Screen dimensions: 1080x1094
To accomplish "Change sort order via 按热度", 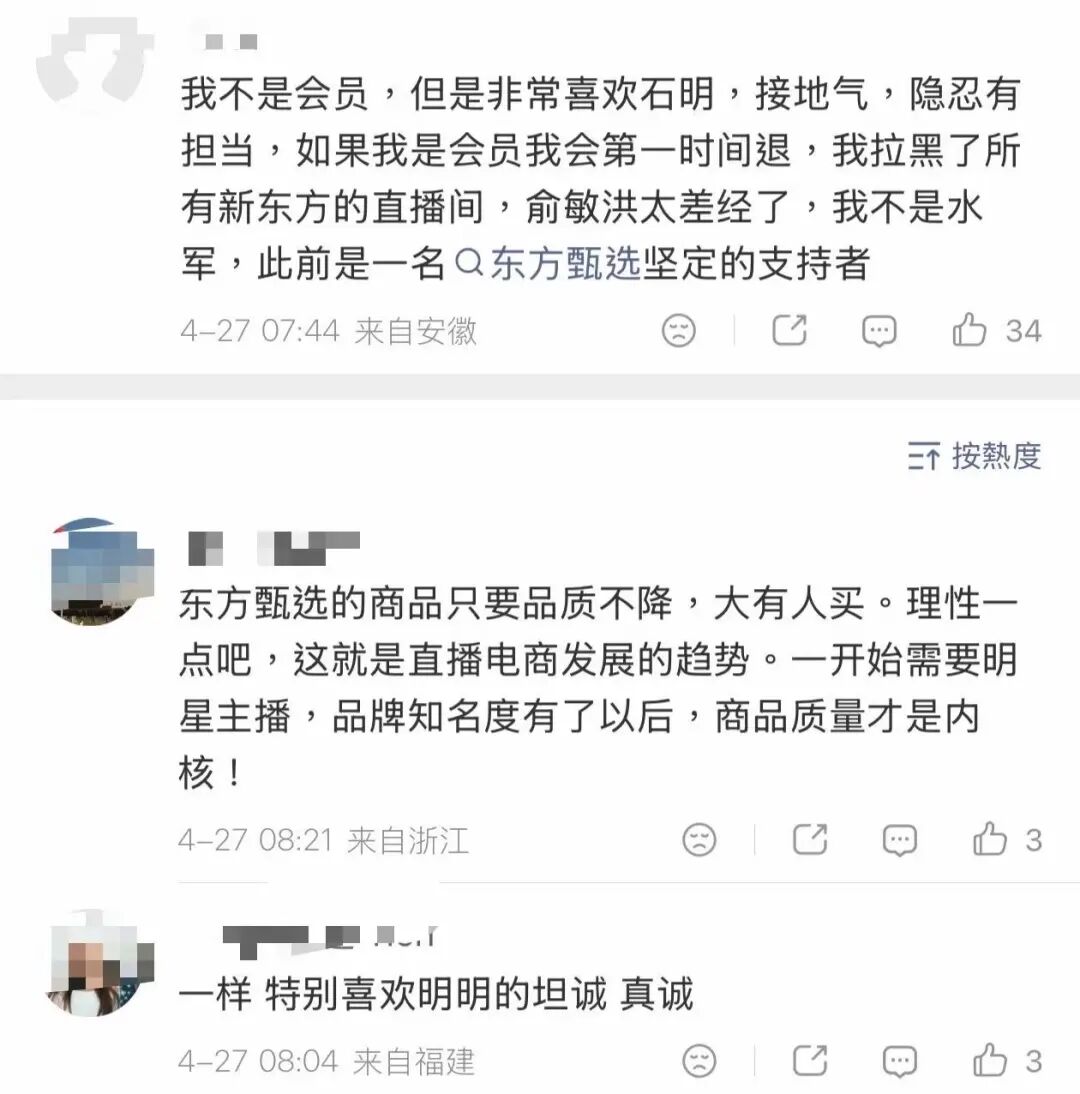I will [975, 457].
